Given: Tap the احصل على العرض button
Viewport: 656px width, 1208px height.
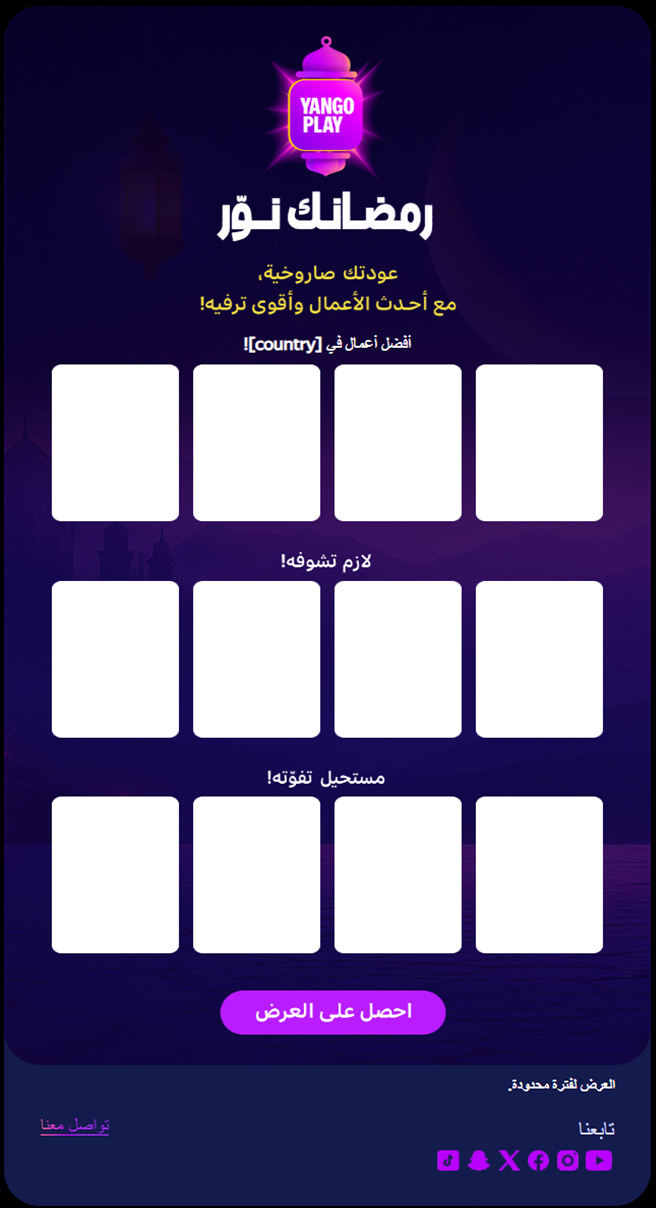Looking at the screenshot, I should click(x=333, y=1012).
